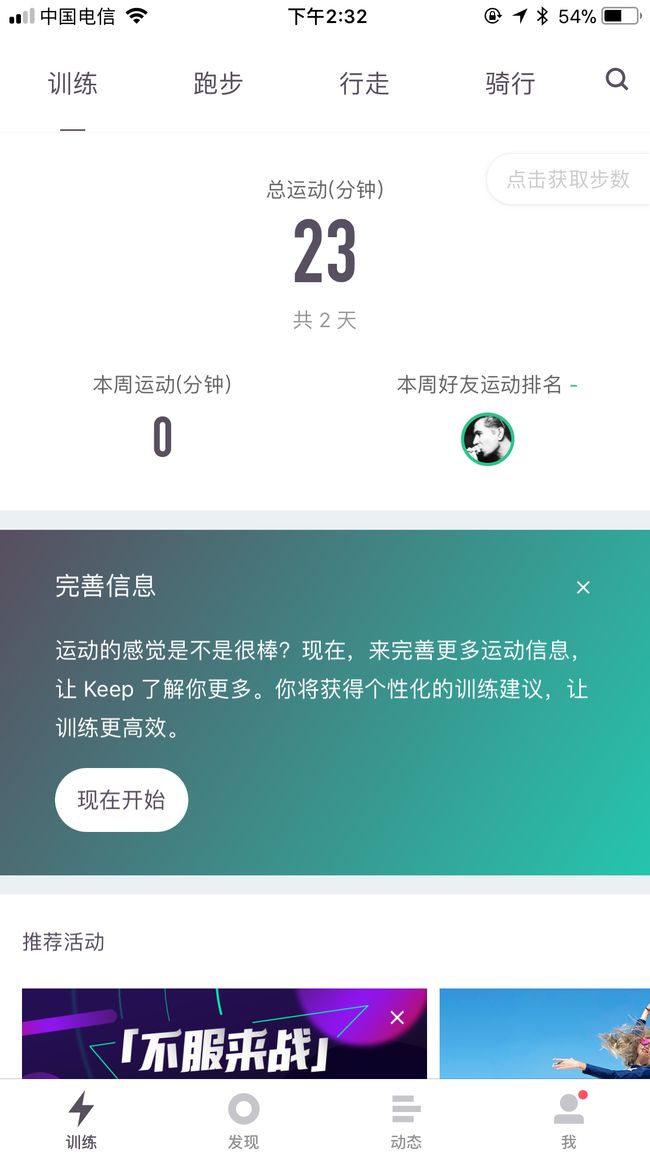Open the 我 profile tab
Screen dimensions: 650x1156
(x=569, y=1120)
